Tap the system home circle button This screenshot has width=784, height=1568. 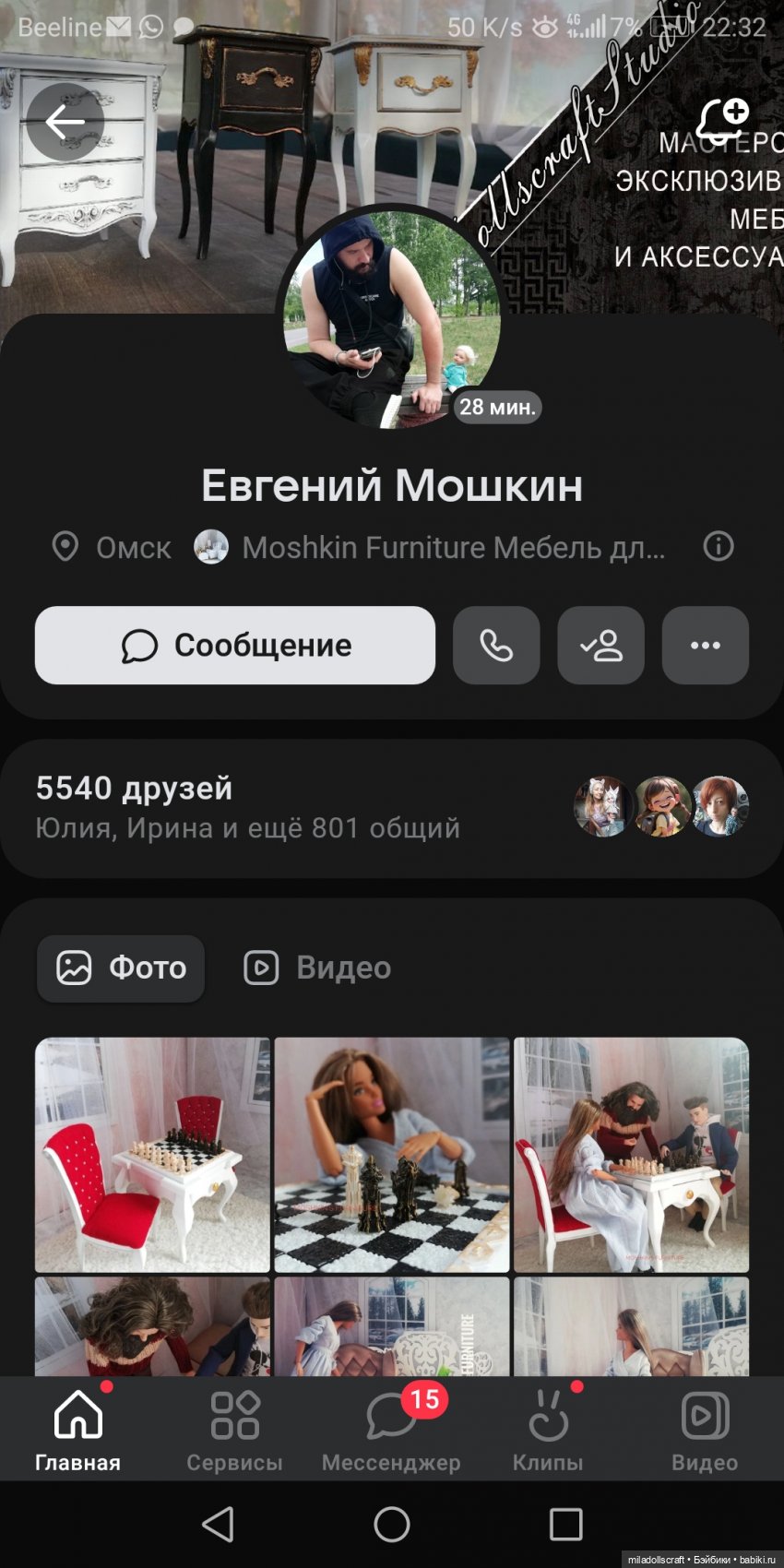click(392, 1525)
